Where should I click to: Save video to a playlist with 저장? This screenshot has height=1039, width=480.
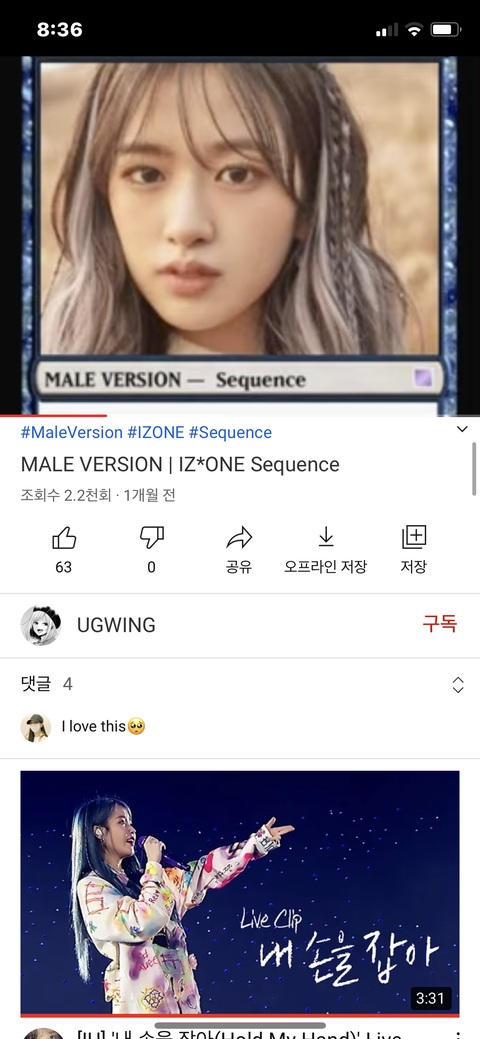[414, 549]
